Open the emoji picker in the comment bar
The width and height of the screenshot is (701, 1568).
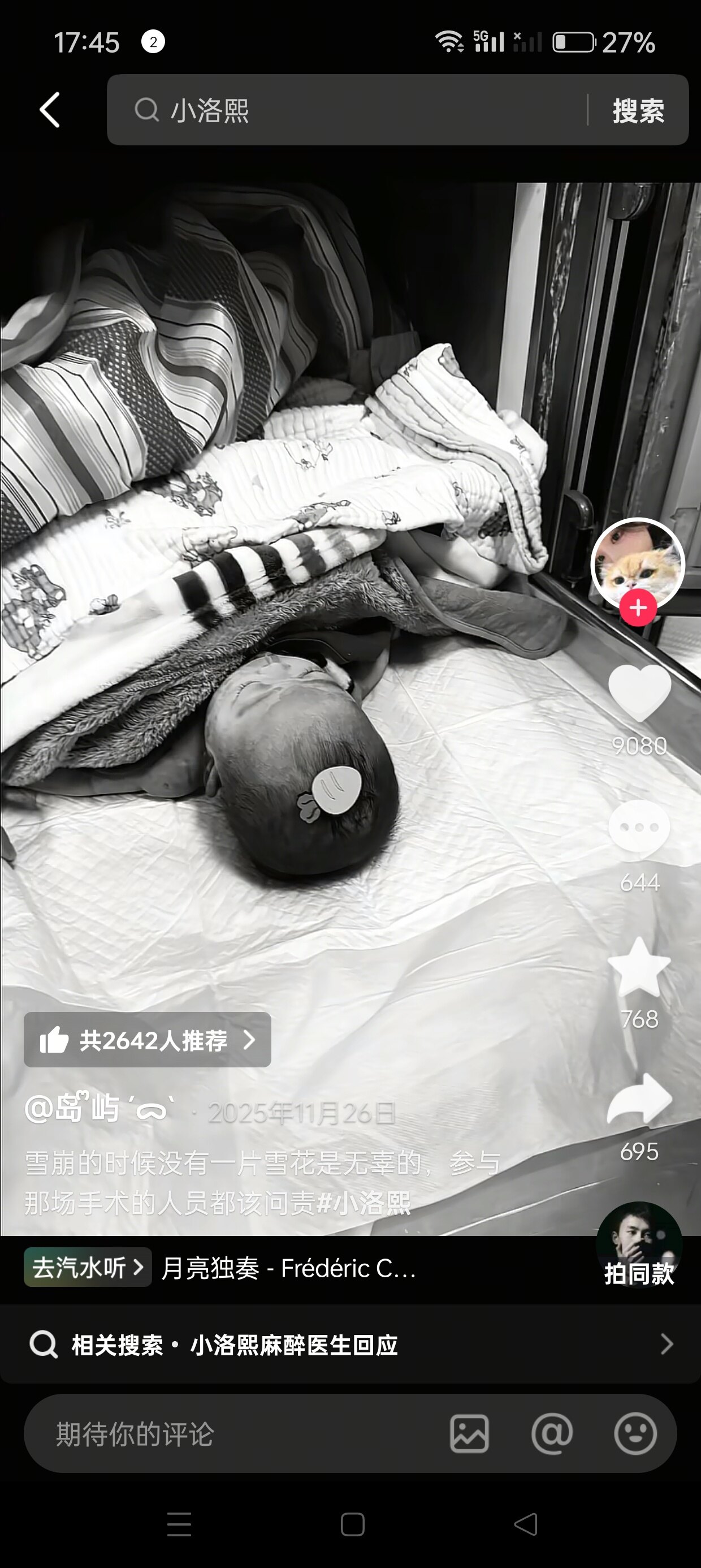point(635,1433)
